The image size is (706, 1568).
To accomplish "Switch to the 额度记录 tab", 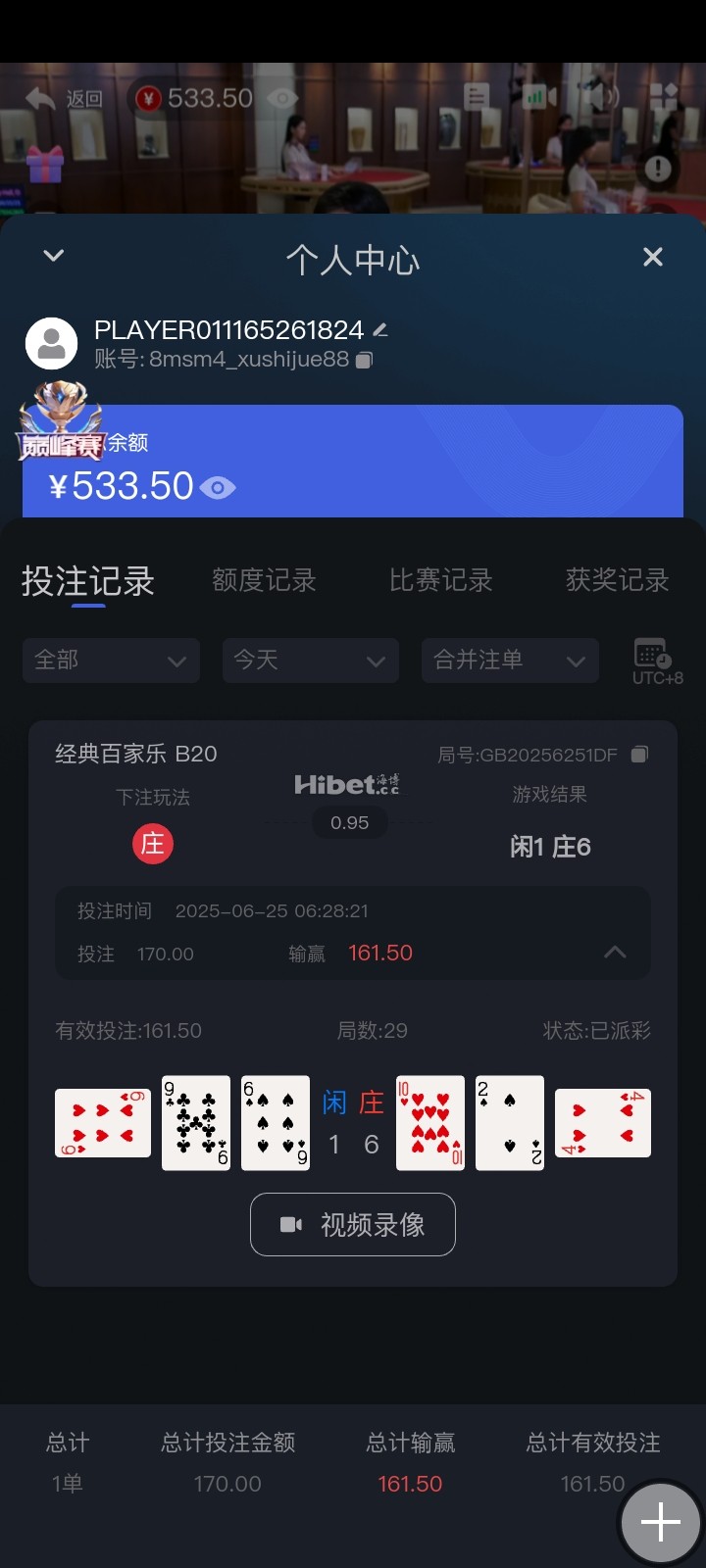I will point(264,580).
